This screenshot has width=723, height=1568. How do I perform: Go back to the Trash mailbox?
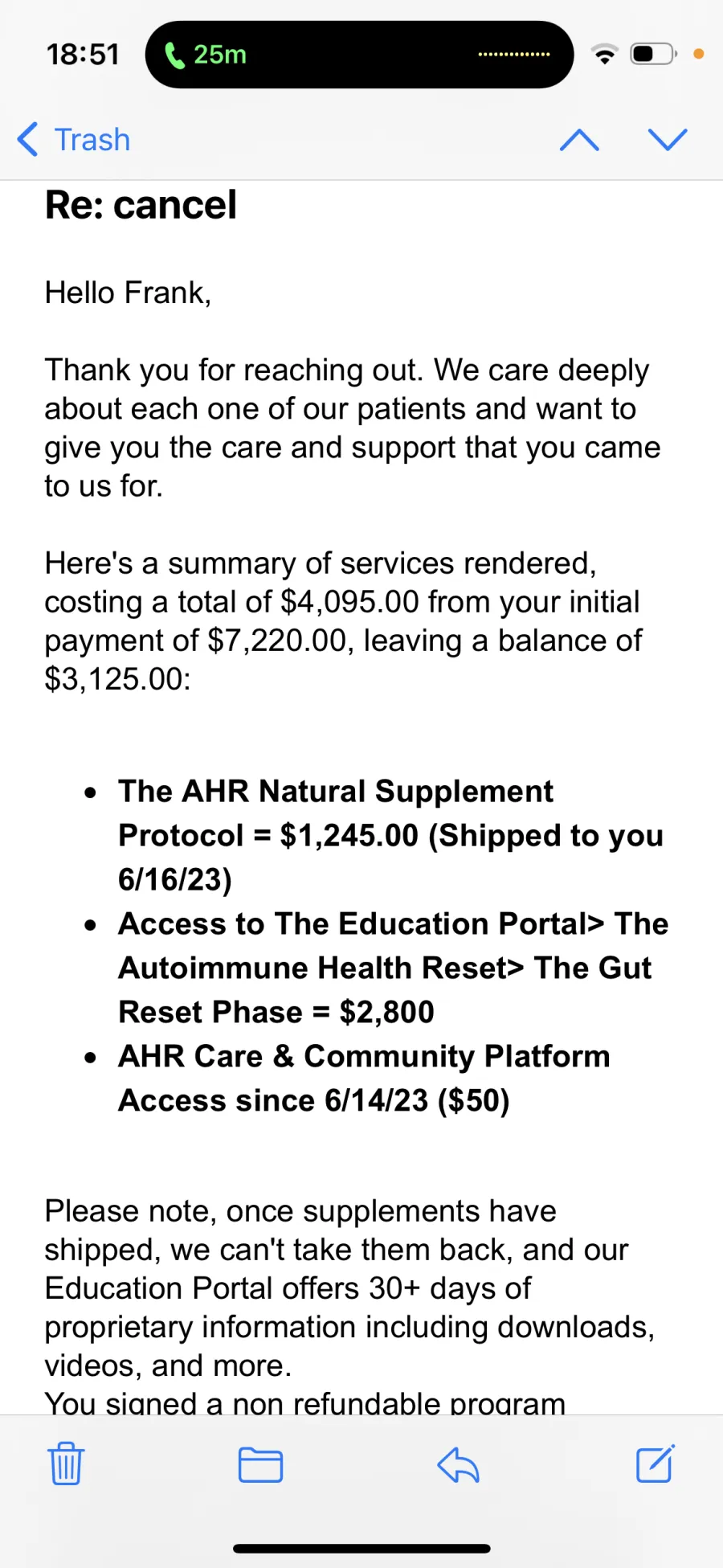[x=74, y=140]
